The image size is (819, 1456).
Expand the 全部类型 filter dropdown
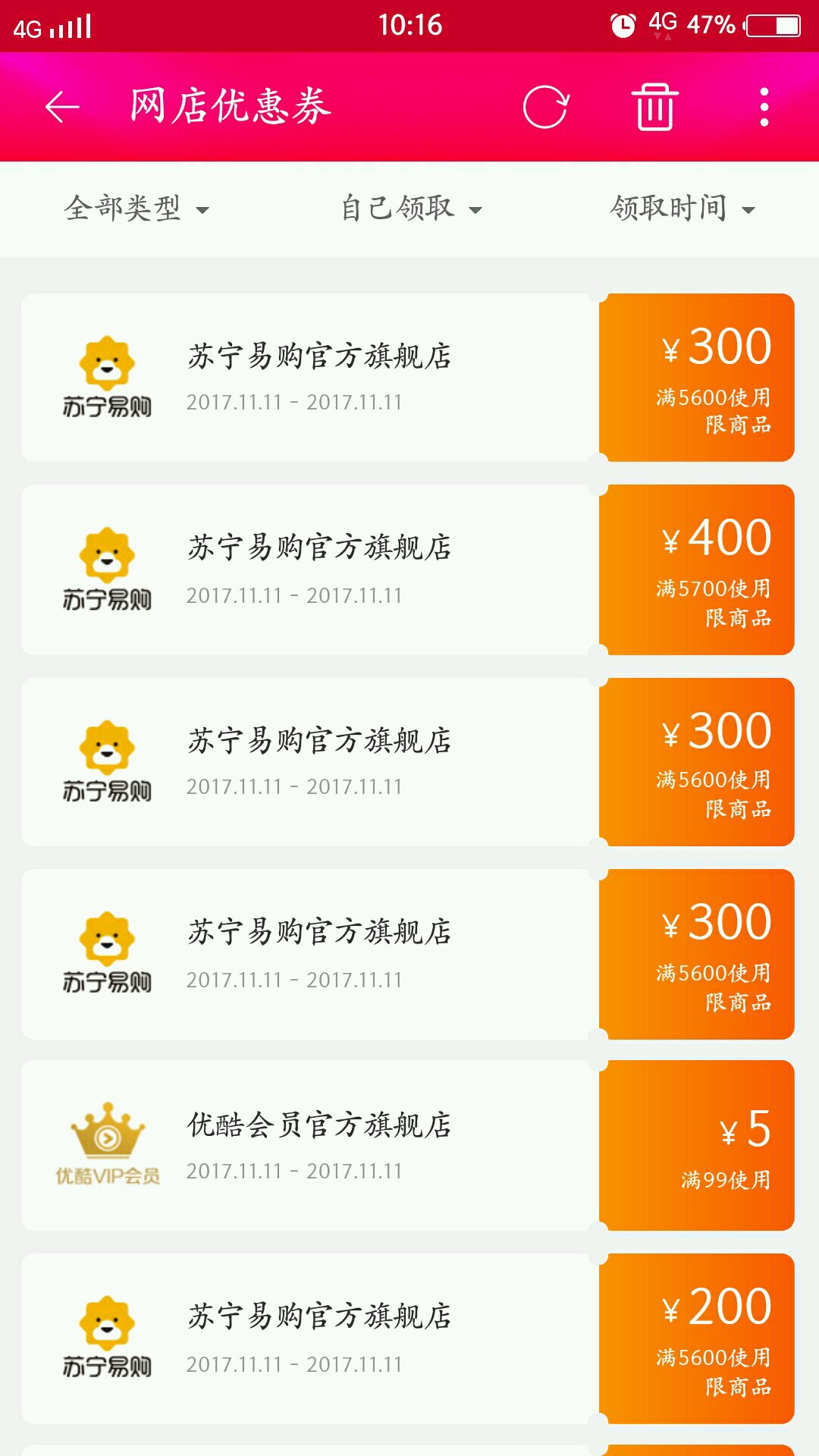coord(136,209)
